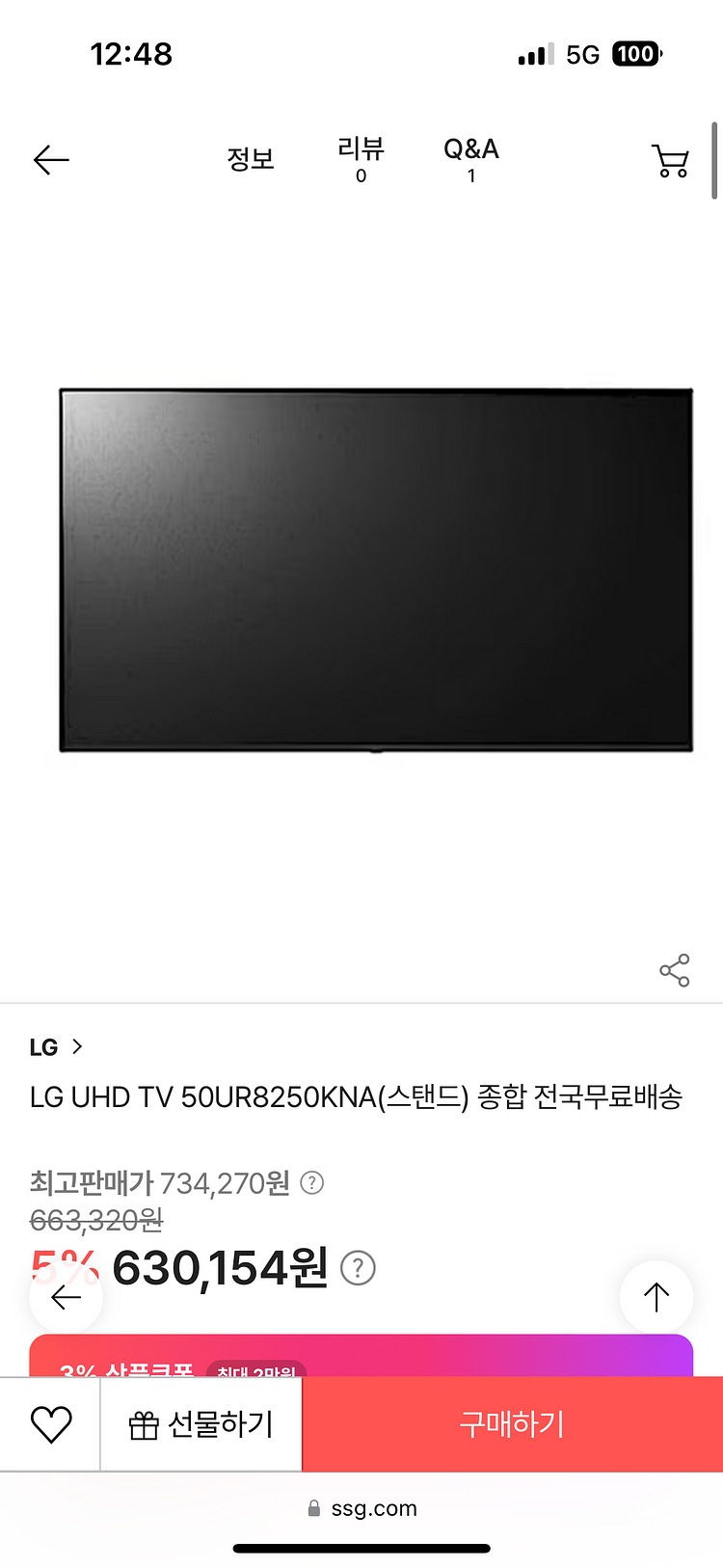Open the LG brand page
Image resolution: width=723 pixels, height=1568 pixels.
click(56, 1047)
